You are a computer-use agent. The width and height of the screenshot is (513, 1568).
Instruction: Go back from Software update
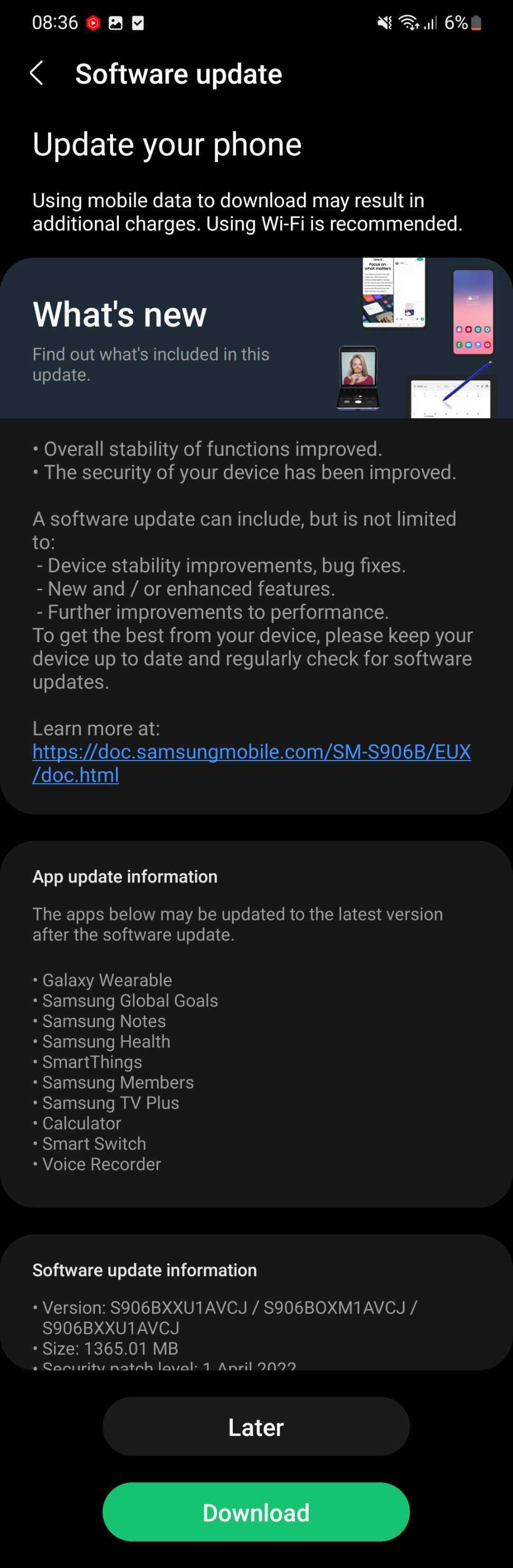(36, 73)
